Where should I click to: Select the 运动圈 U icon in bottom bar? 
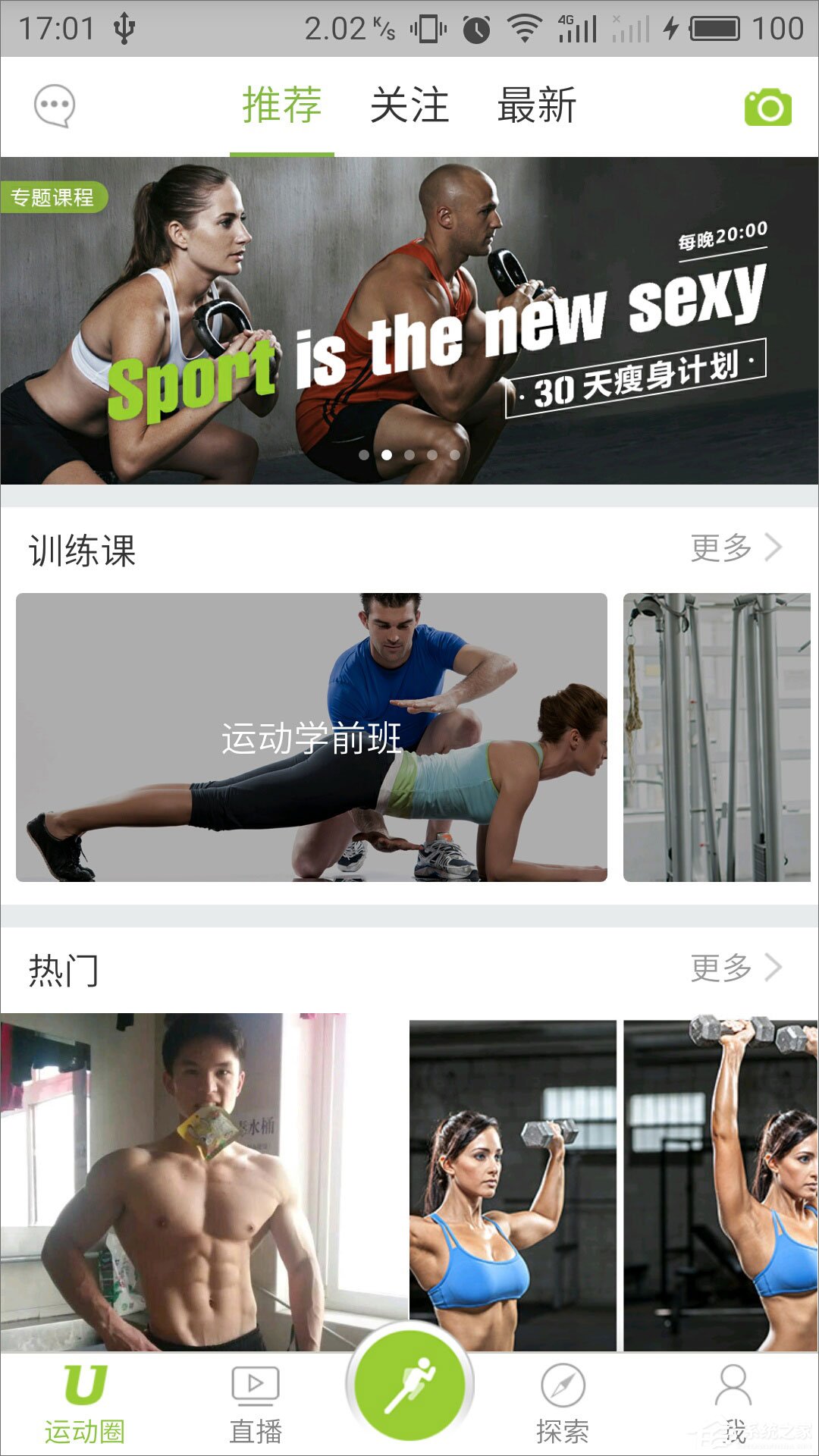tap(85, 1383)
